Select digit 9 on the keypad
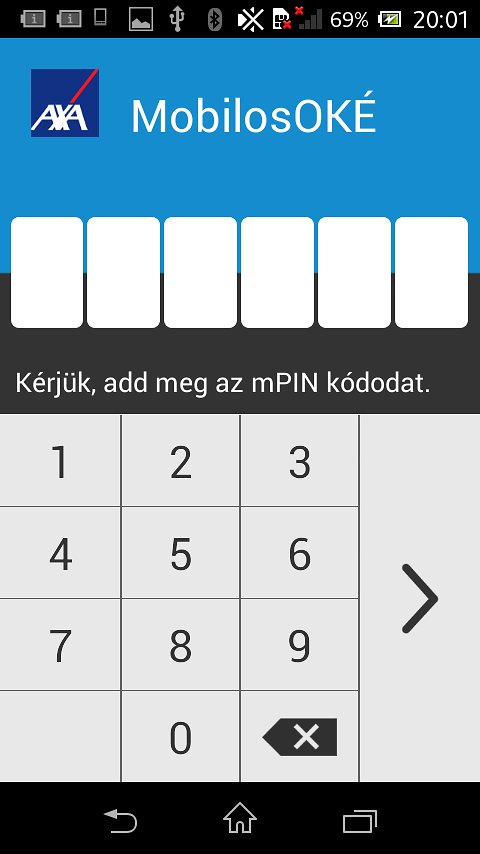 [x=299, y=645]
